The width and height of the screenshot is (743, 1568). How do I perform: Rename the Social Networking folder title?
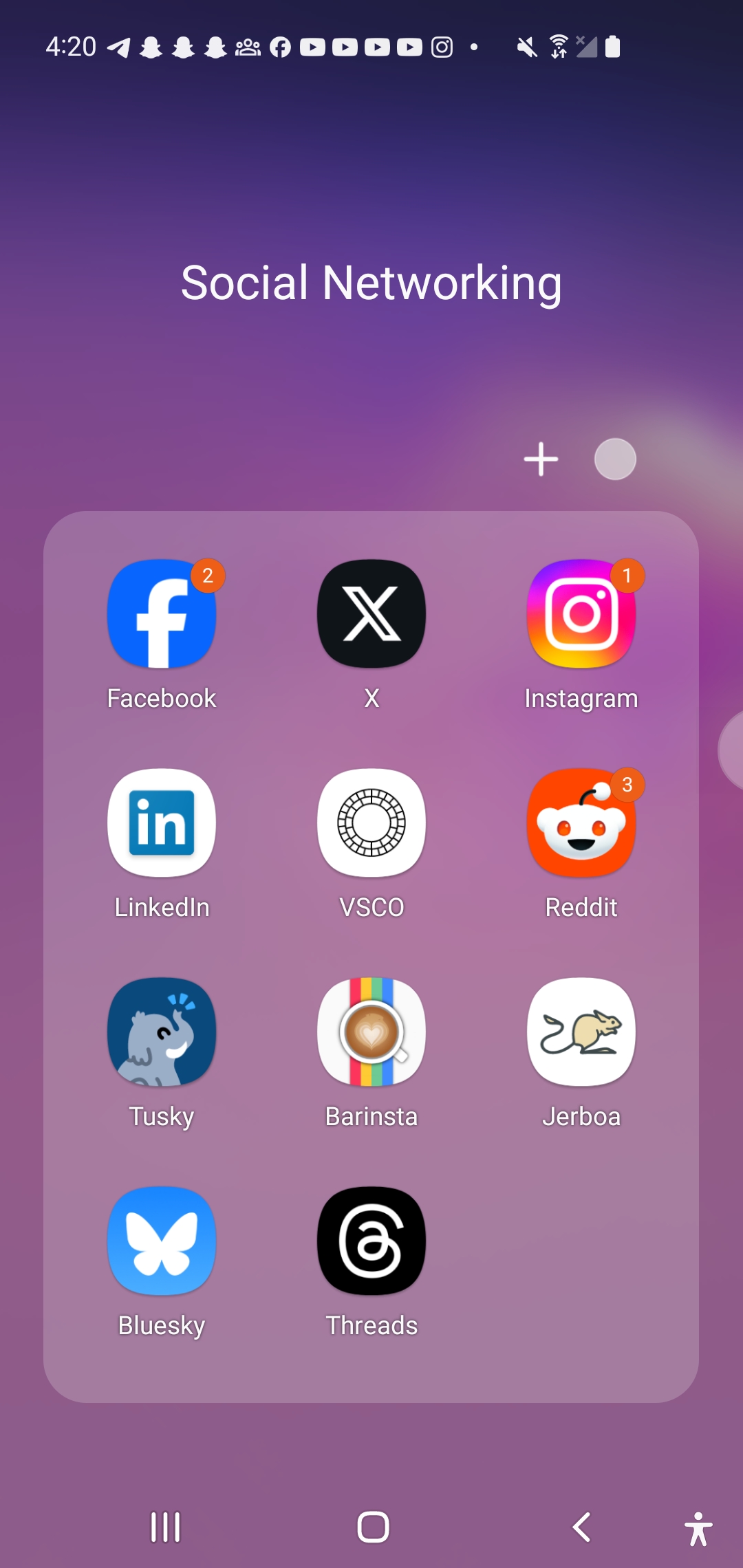[371, 283]
